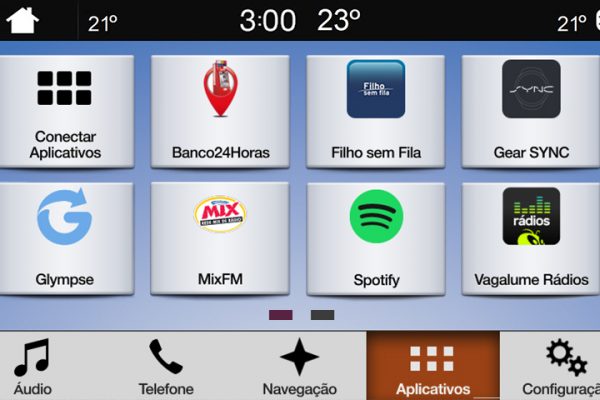Go to the home screen icon
Image resolution: width=600 pixels, height=400 pixels.
pyautogui.click(x=22, y=20)
